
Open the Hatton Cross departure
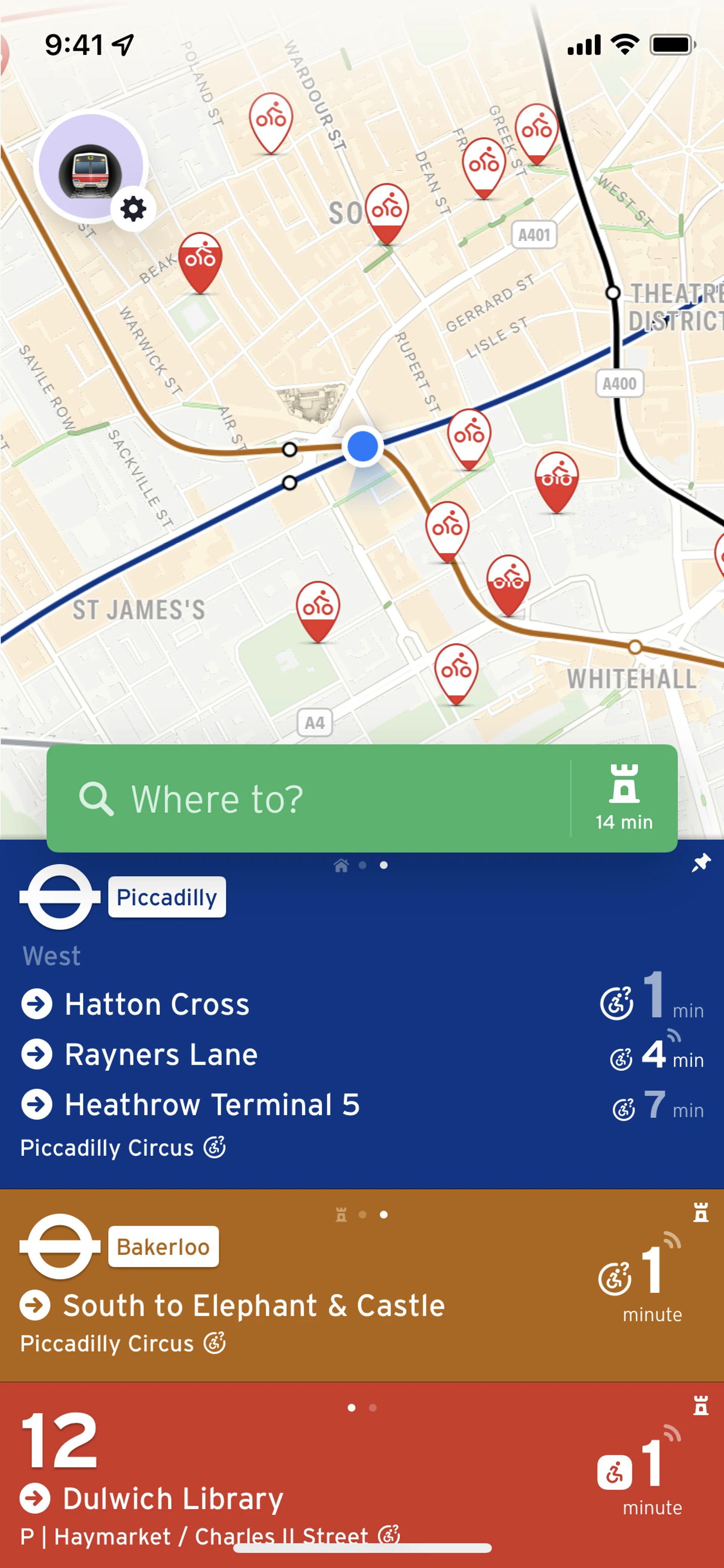pyautogui.click(x=157, y=1004)
